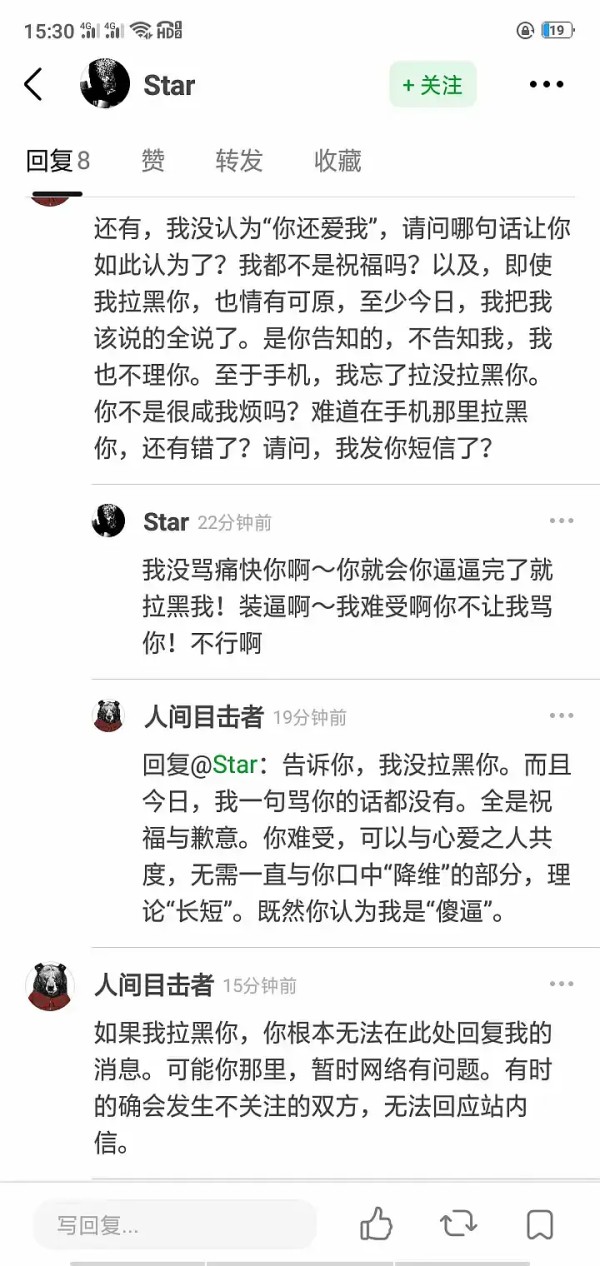Like the post with the thumbs-up icon
The image size is (600, 1266).
point(376,1224)
